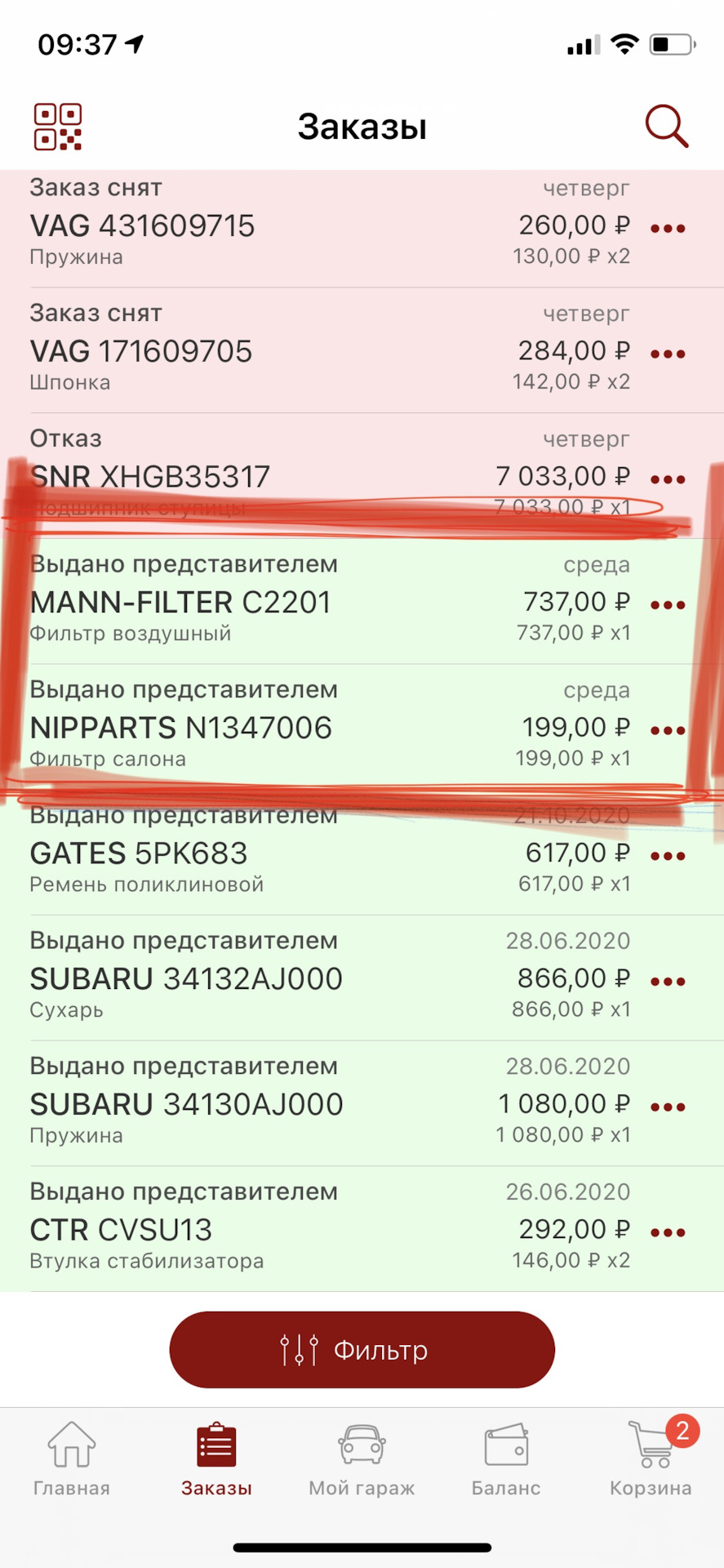The height and width of the screenshot is (1568, 724).
Task: Open order search
Action: coord(667,127)
